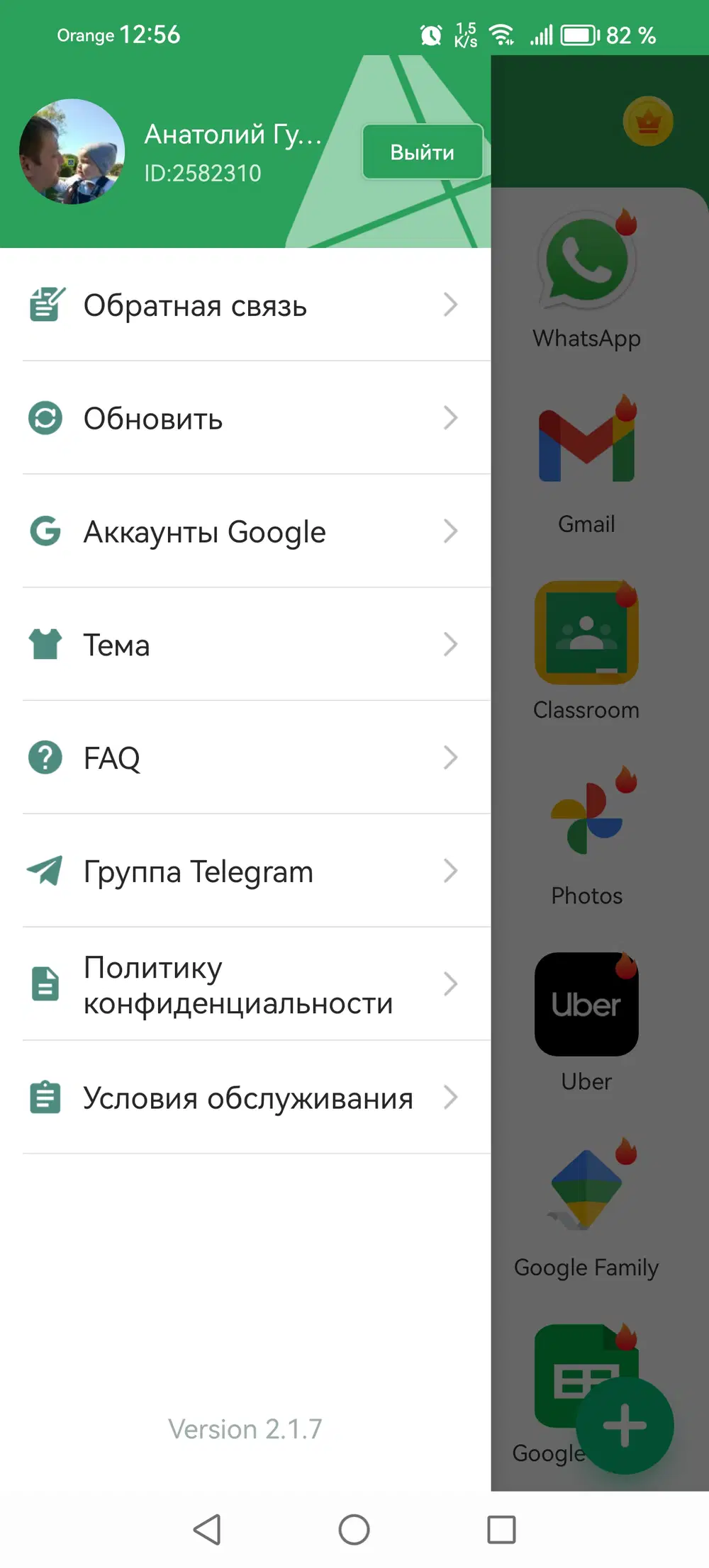Tap the profile avatar photo
709x1568 pixels.
coord(72,152)
